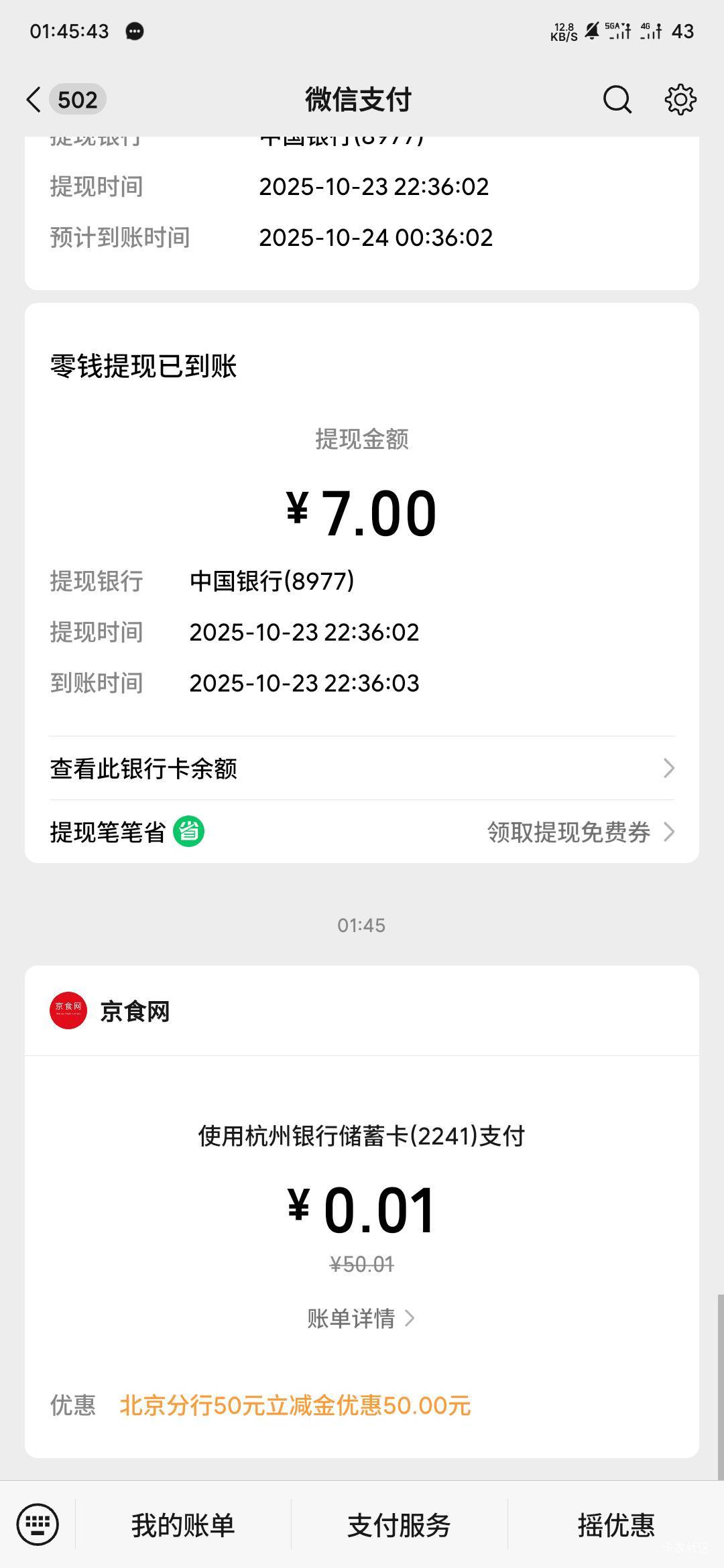The image size is (724, 1568).
Task: Open 摇优惠 menu
Action: click(x=615, y=1525)
